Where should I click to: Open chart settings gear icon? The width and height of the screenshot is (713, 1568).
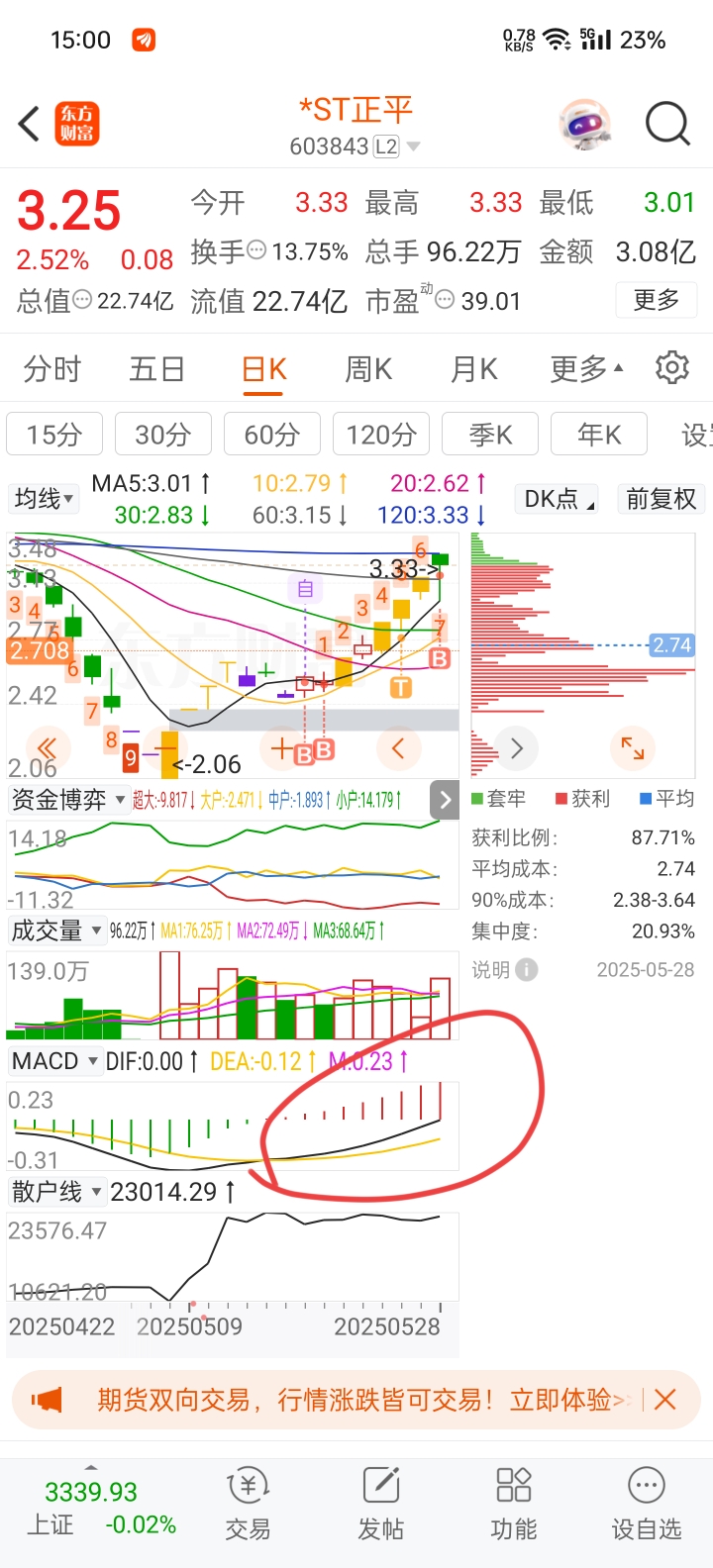[x=672, y=367]
